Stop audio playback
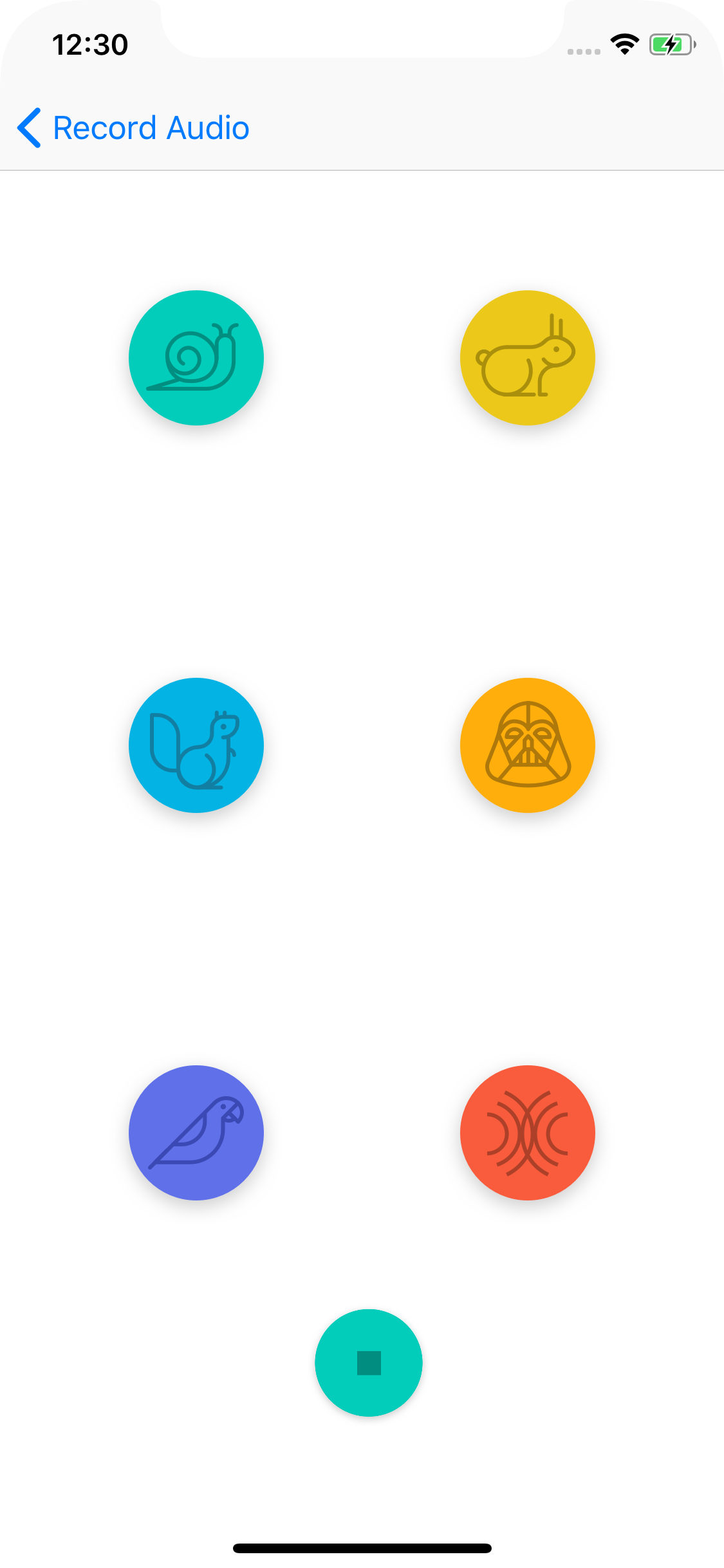 [368, 1363]
